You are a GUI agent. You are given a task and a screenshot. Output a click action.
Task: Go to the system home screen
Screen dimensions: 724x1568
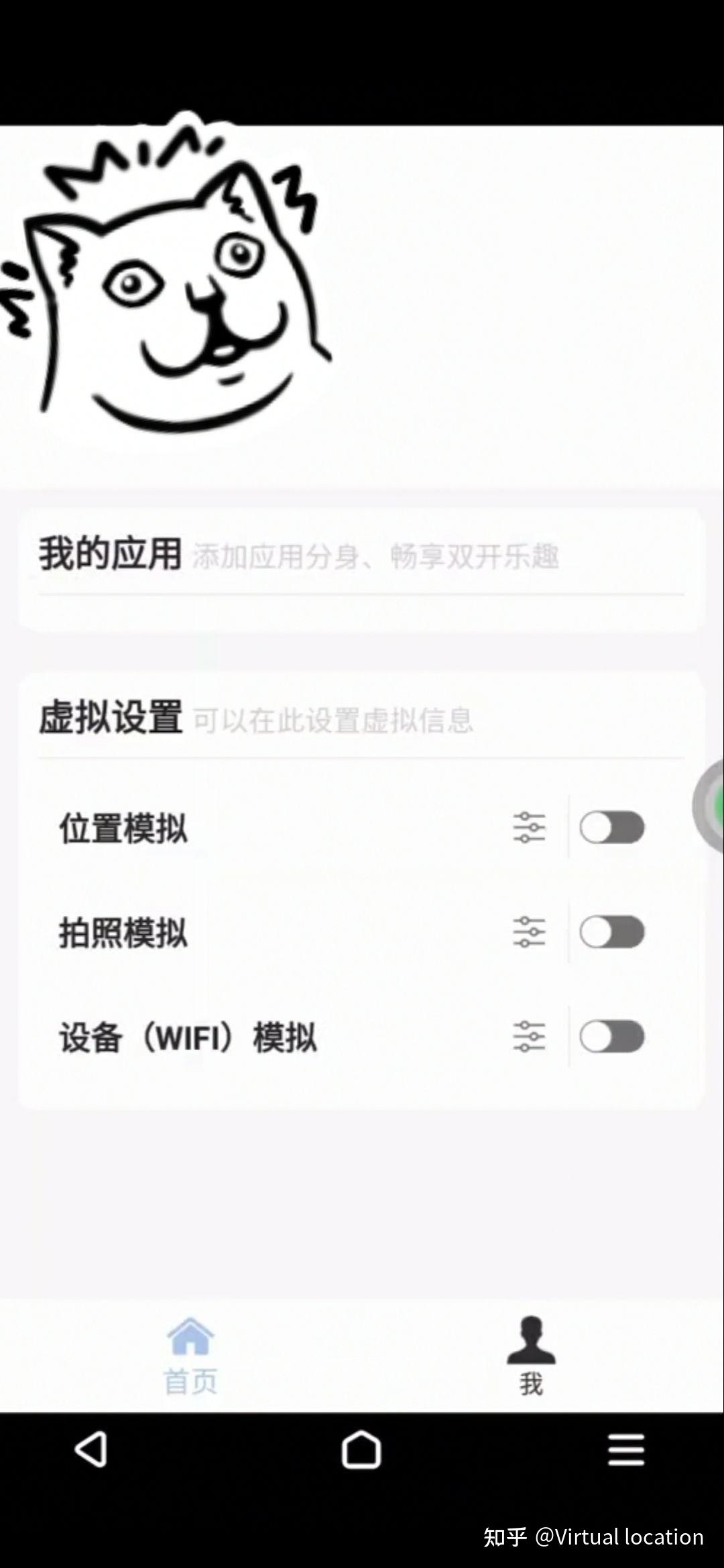(361, 1450)
